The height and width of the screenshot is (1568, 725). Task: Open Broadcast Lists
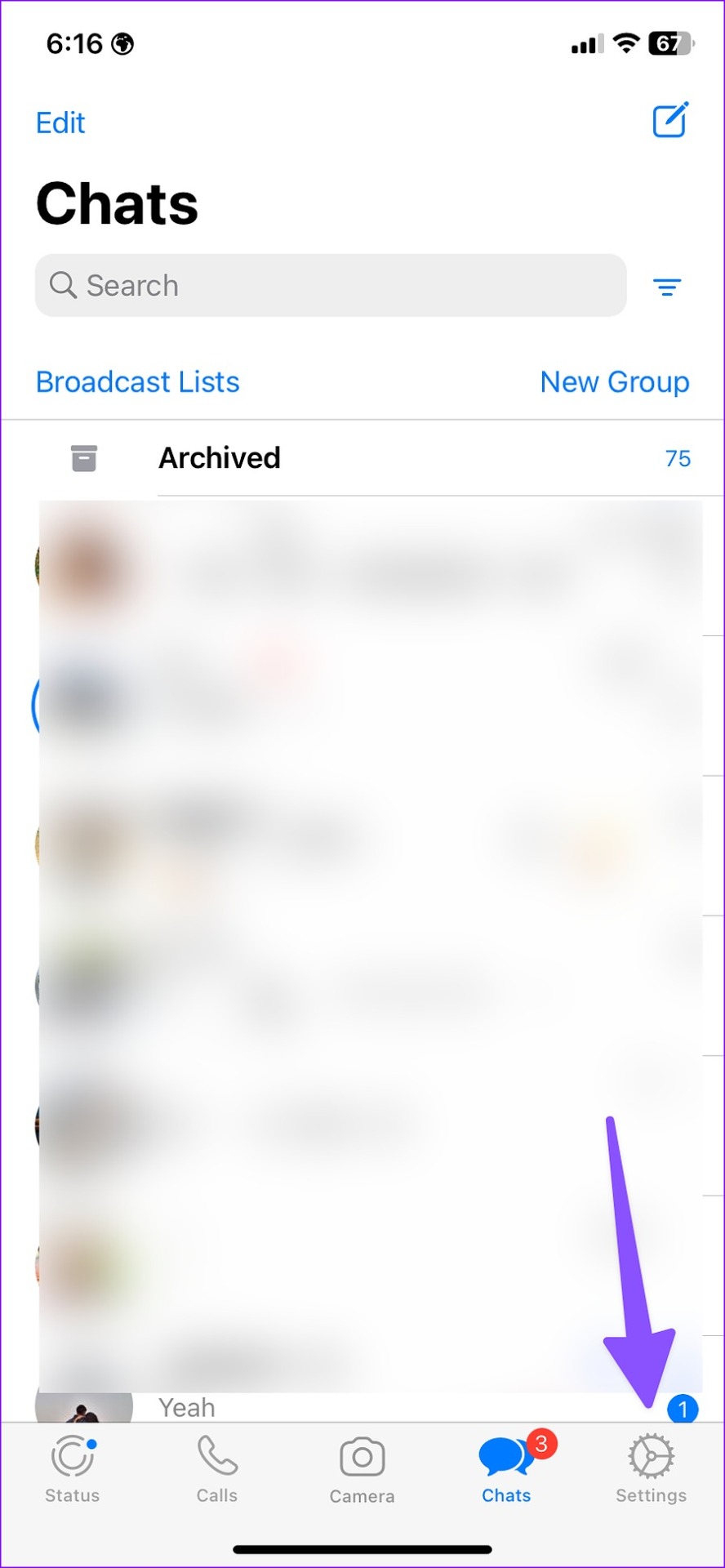tap(137, 382)
